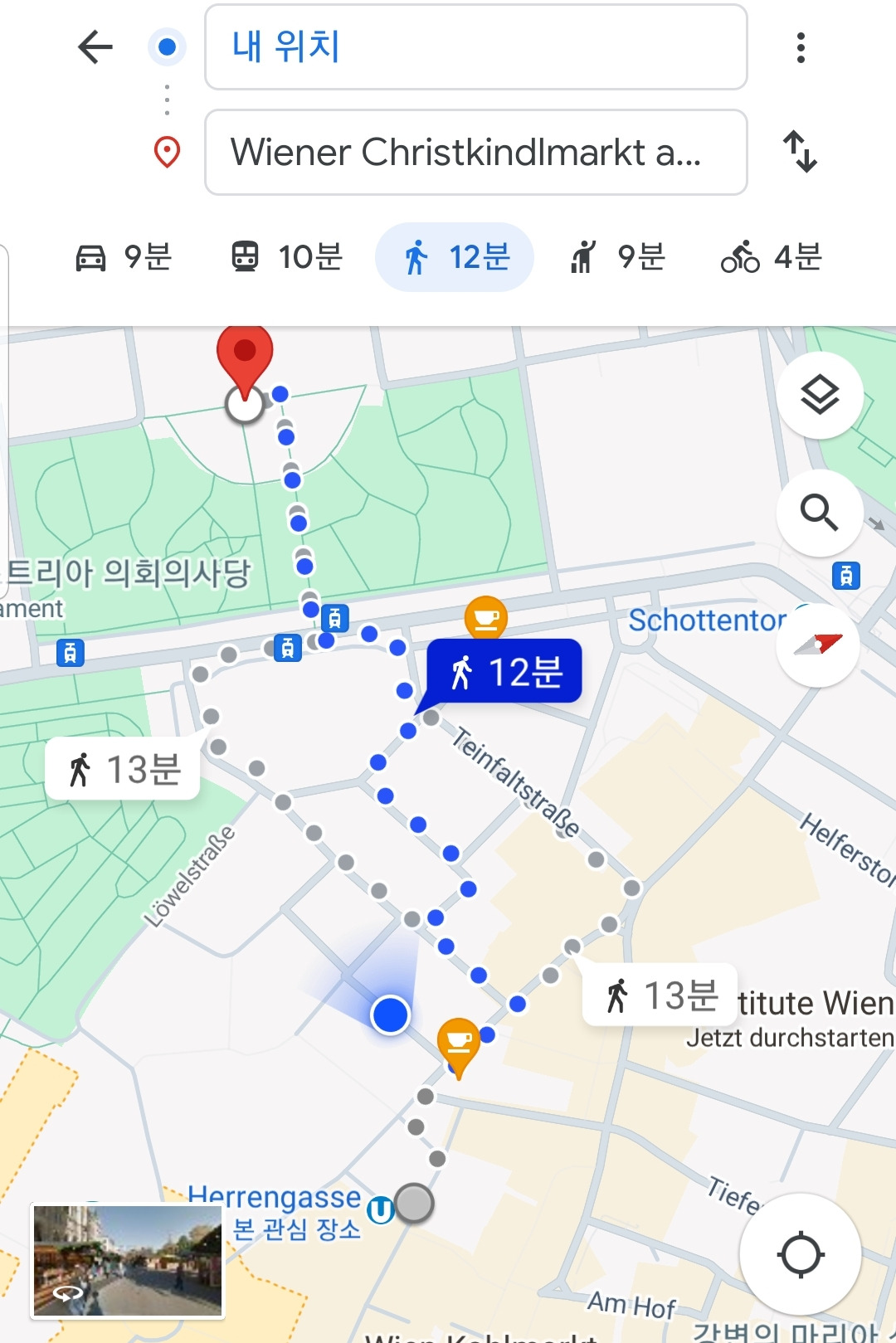Viewport: 896px width, 1343px height.
Task: Go back using the arrow icon
Action: click(95, 47)
